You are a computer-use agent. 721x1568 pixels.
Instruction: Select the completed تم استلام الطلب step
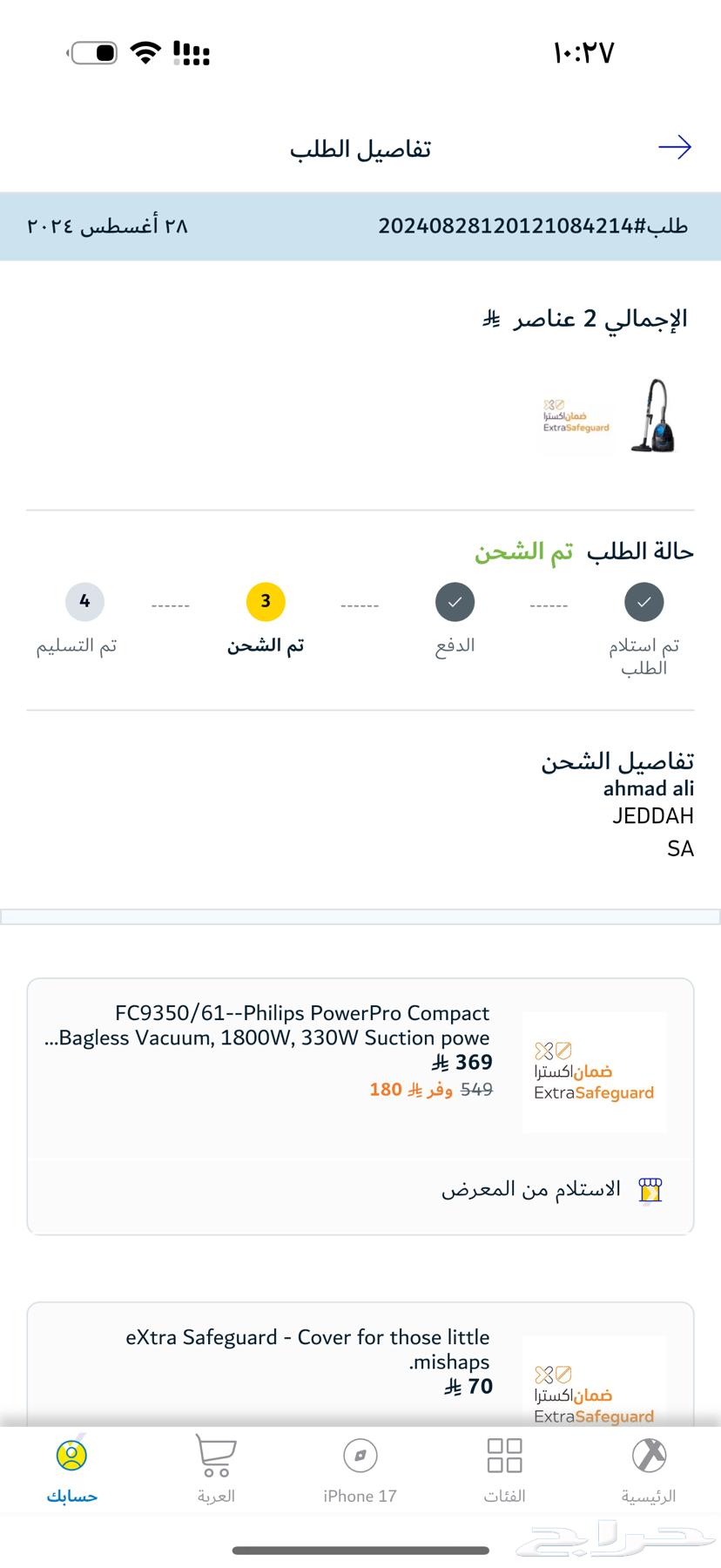coord(644,602)
